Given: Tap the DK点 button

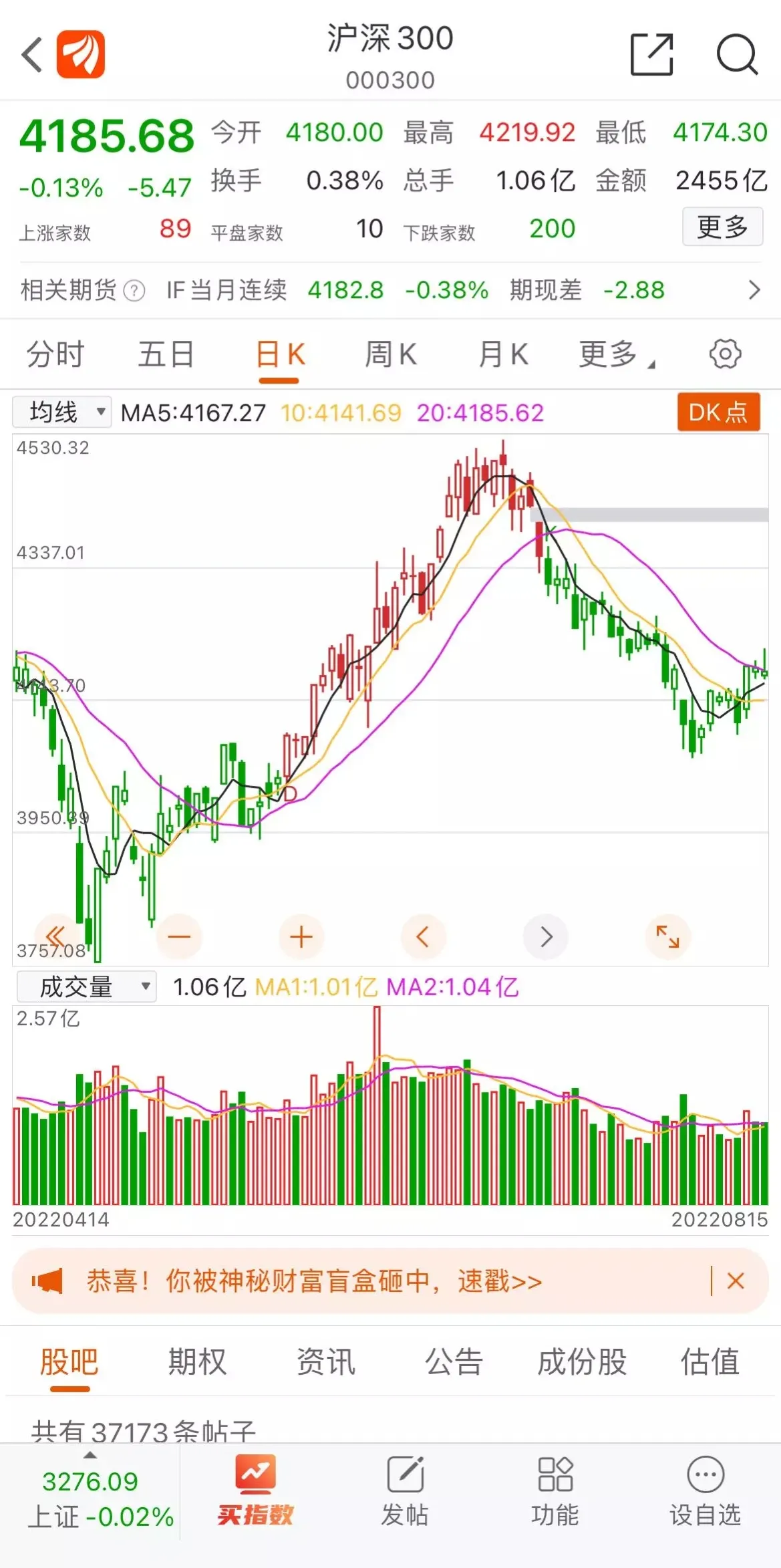Looking at the screenshot, I should 718,412.
